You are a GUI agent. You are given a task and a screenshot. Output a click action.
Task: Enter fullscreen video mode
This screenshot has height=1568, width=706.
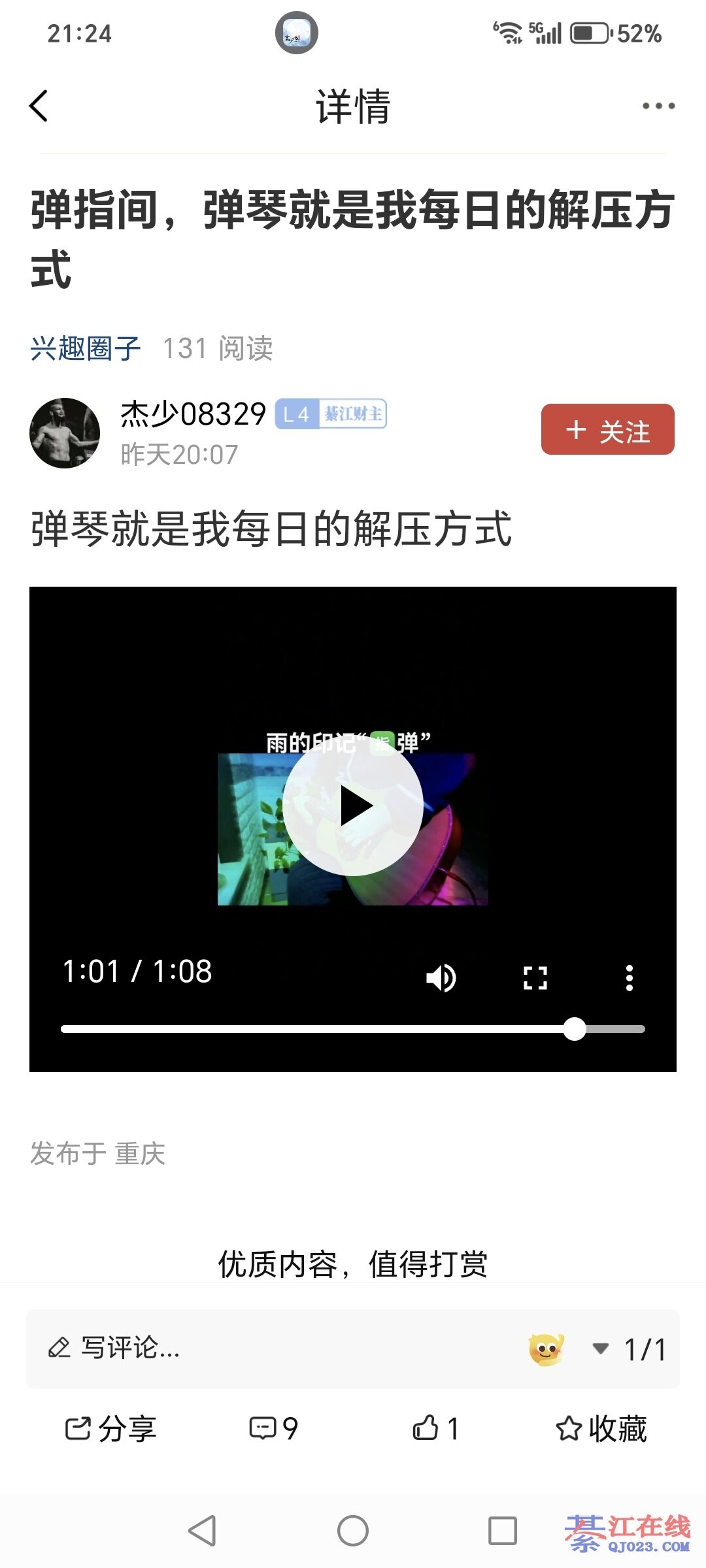535,978
